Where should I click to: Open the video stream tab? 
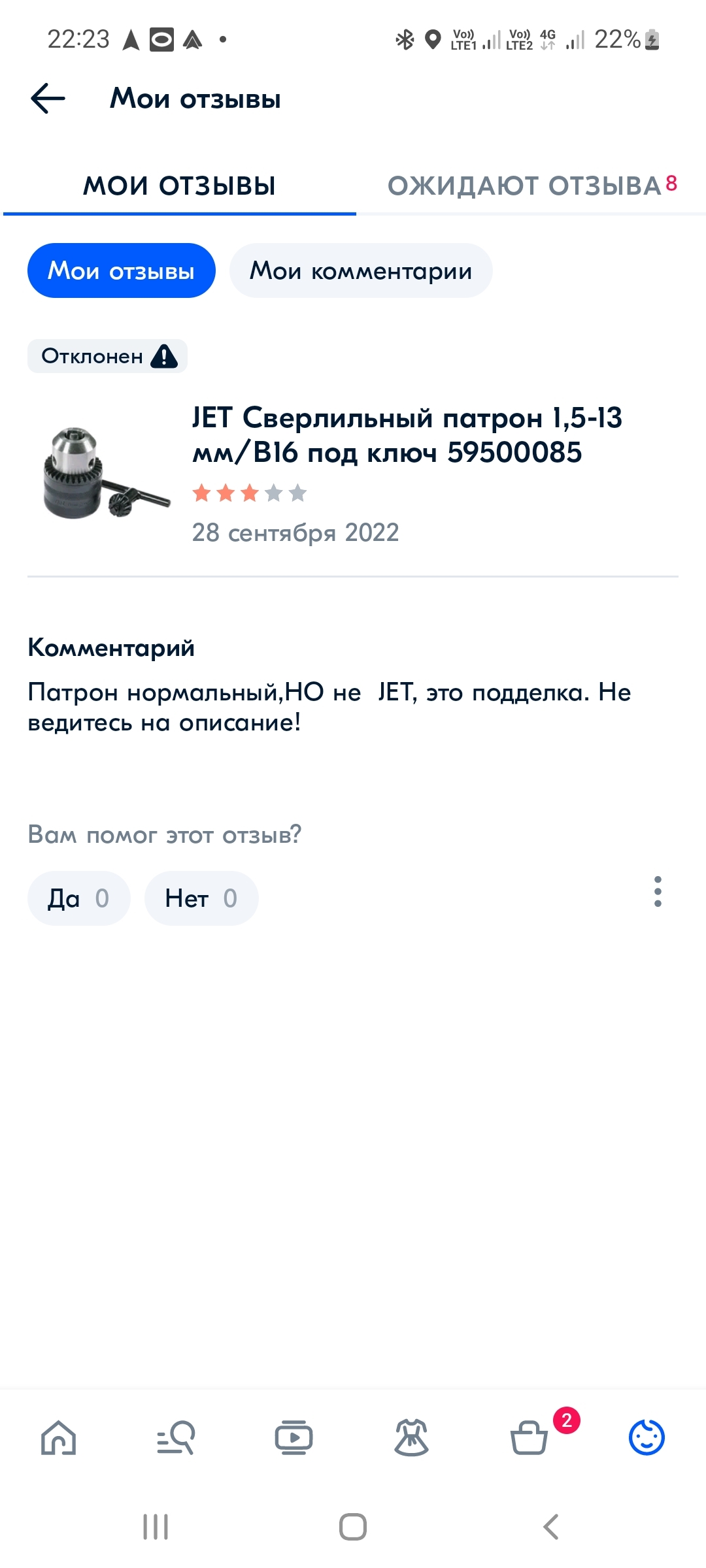coord(294,1438)
